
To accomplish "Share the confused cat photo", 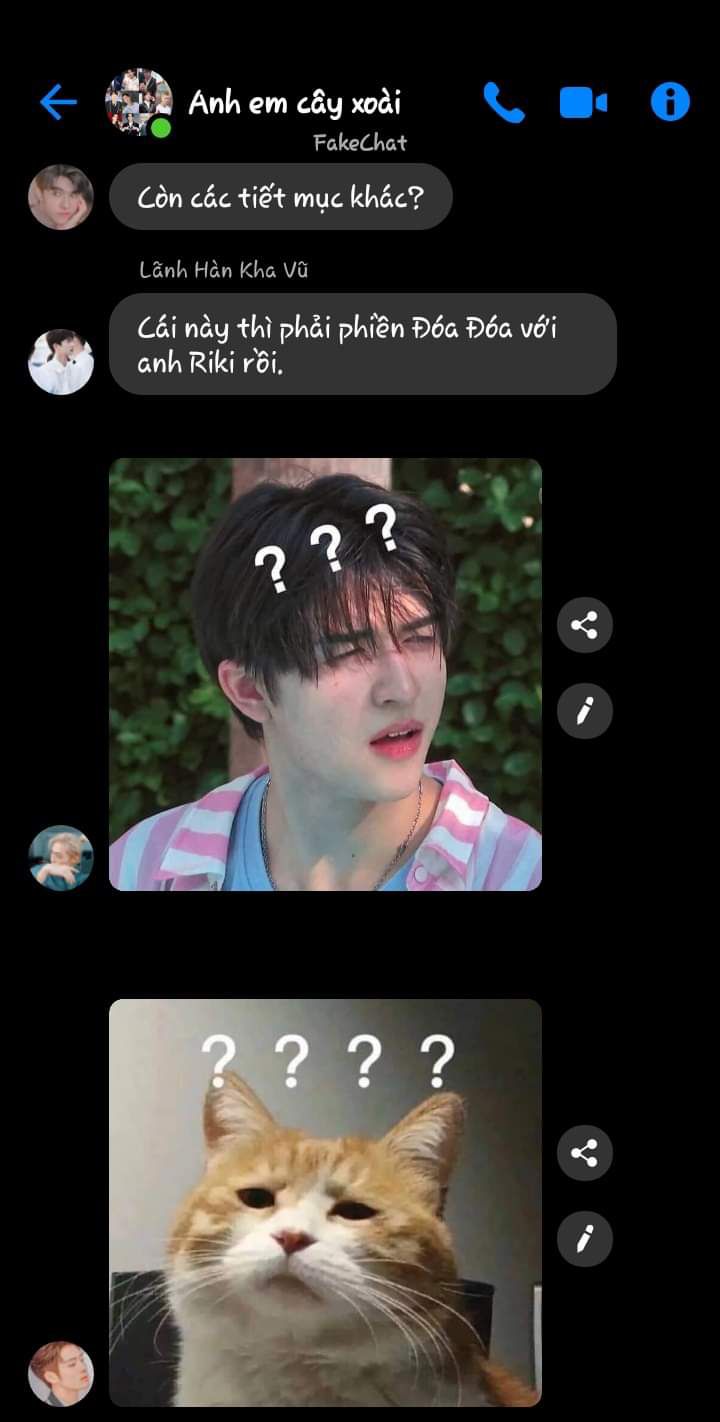I will 584,1153.
